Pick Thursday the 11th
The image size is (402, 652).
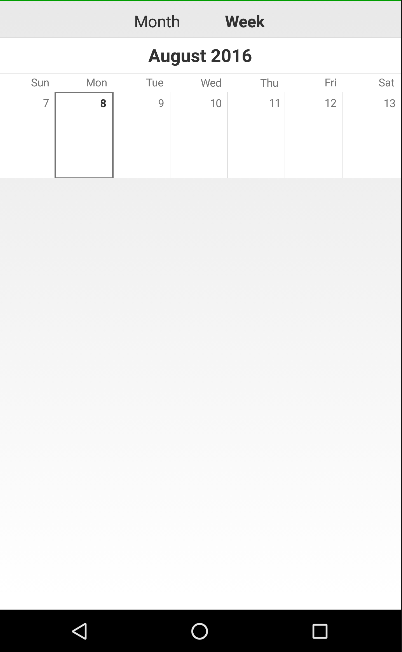(x=256, y=135)
